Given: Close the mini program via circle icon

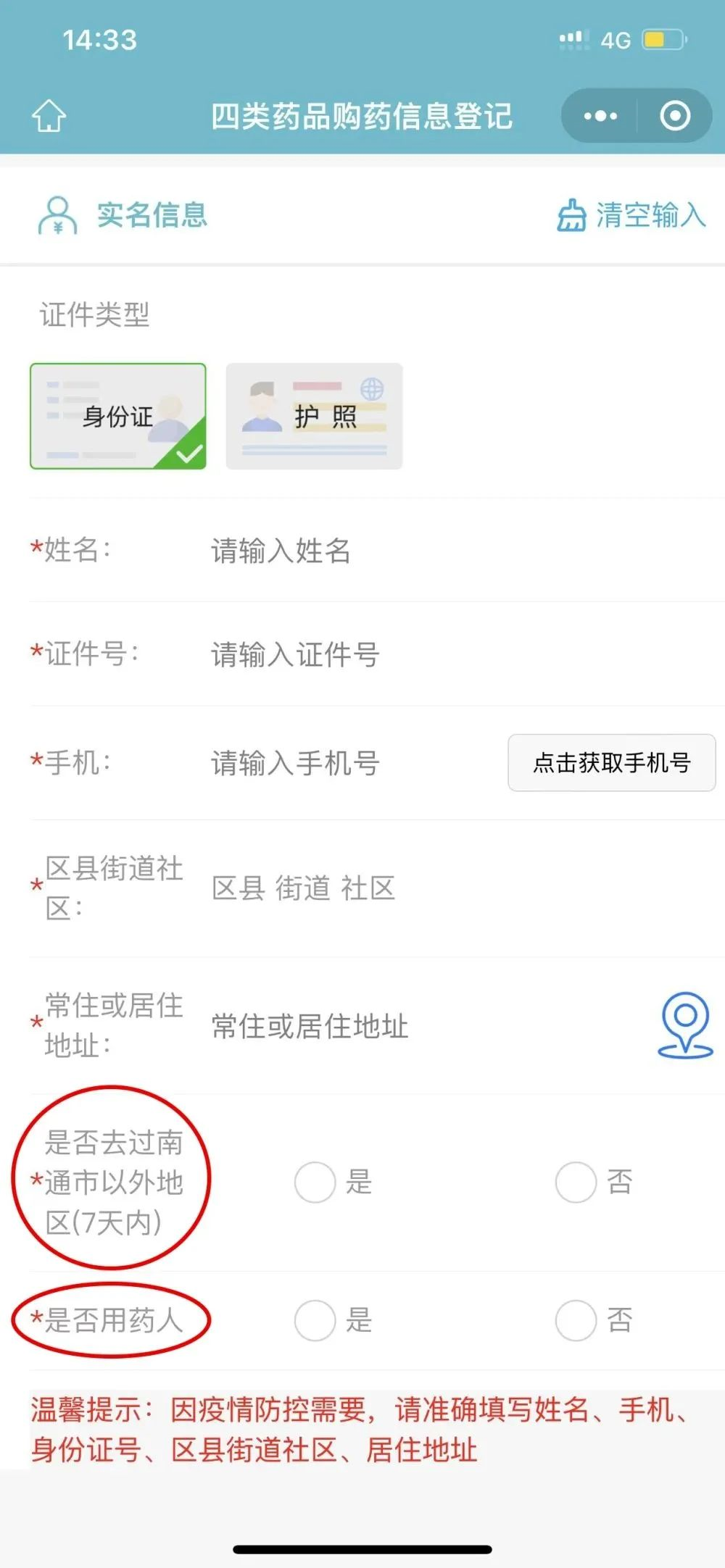Looking at the screenshot, I should pyautogui.click(x=675, y=116).
